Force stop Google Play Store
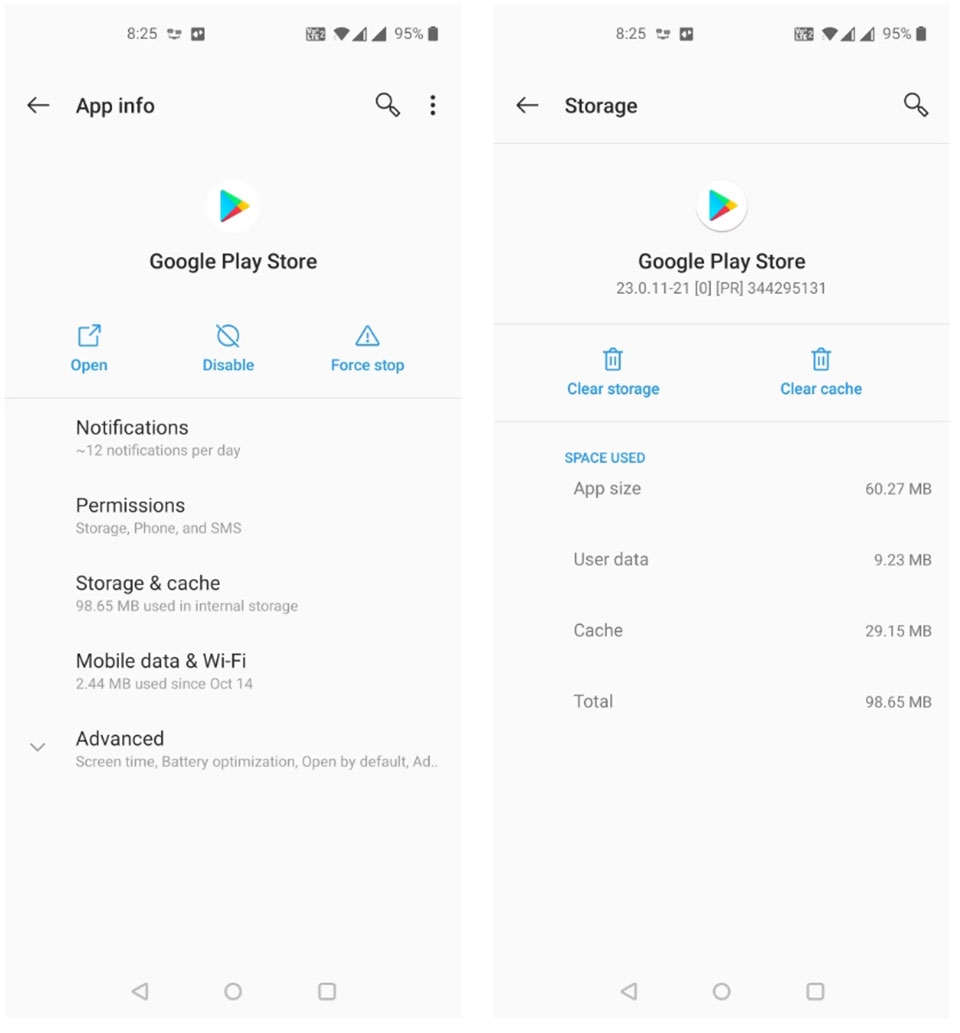Viewport: 960px width, 1033px height. 367,347
